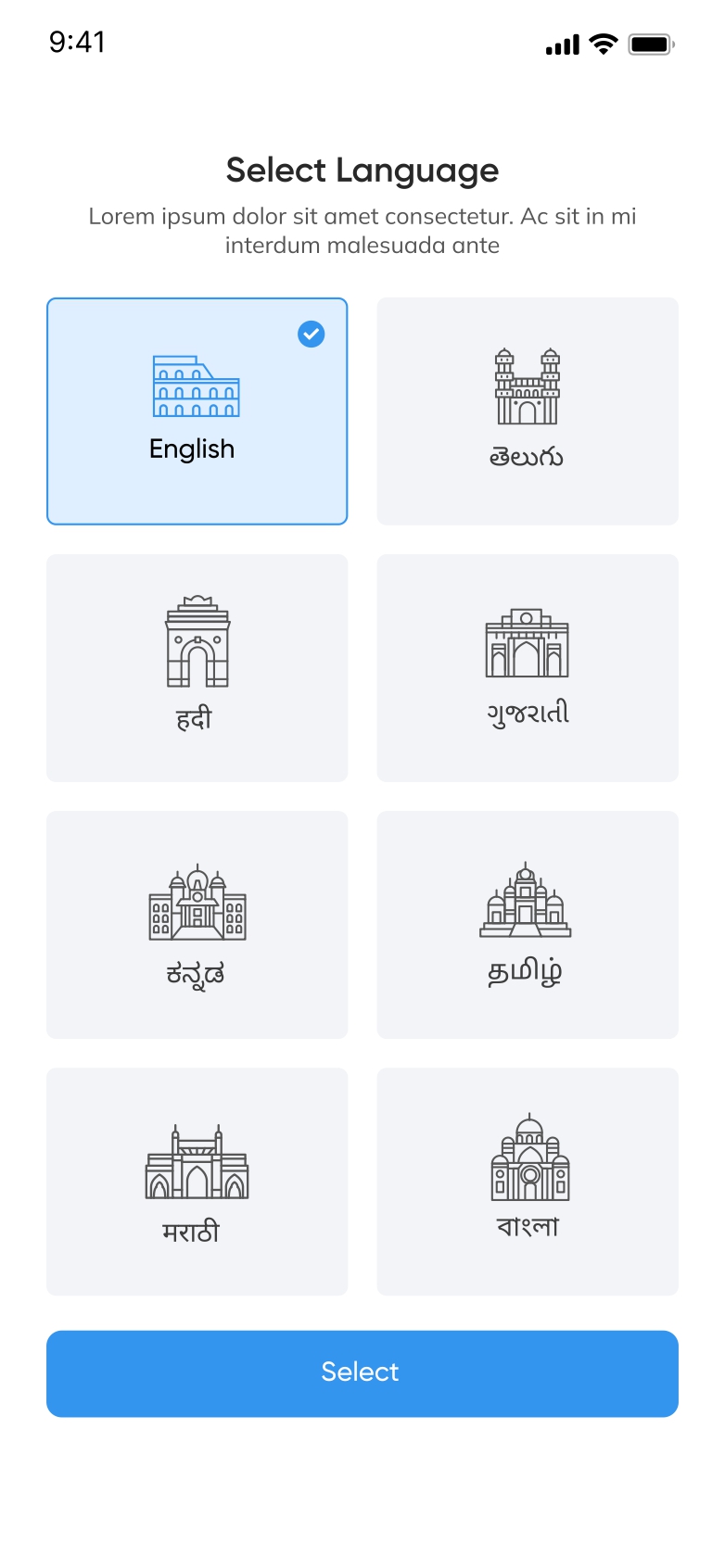The height and width of the screenshot is (1568, 725).
Task: Tap the Wi-Fi icon in status bar
Action: (602, 43)
